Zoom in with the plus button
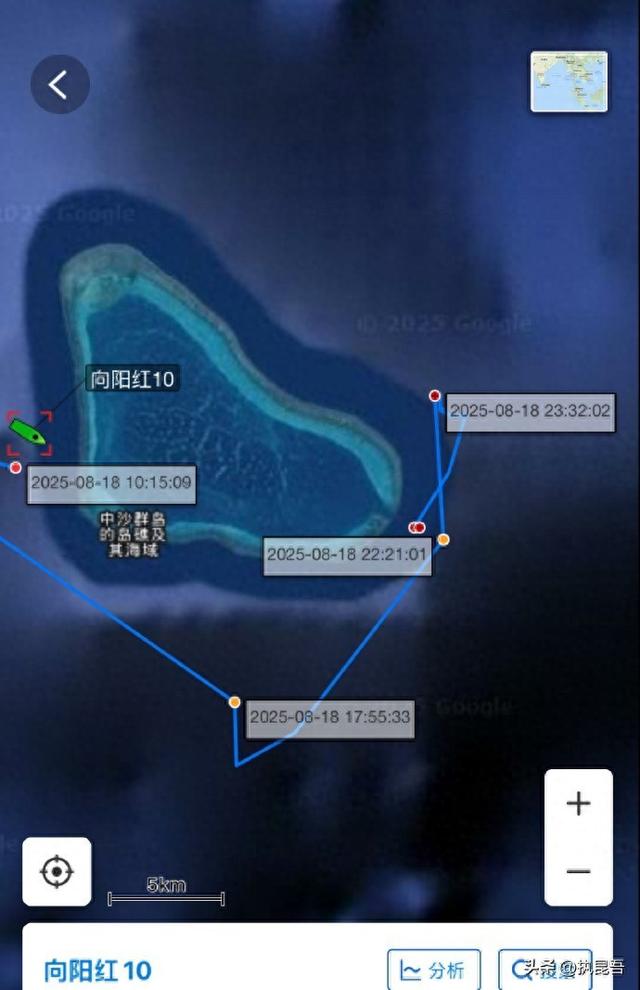Image resolution: width=640 pixels, height=990 pixels. [578, 804]
